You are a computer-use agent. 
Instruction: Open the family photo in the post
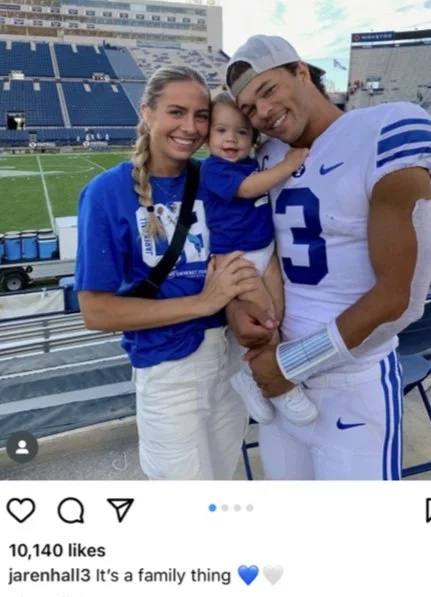tap(216, 240)
